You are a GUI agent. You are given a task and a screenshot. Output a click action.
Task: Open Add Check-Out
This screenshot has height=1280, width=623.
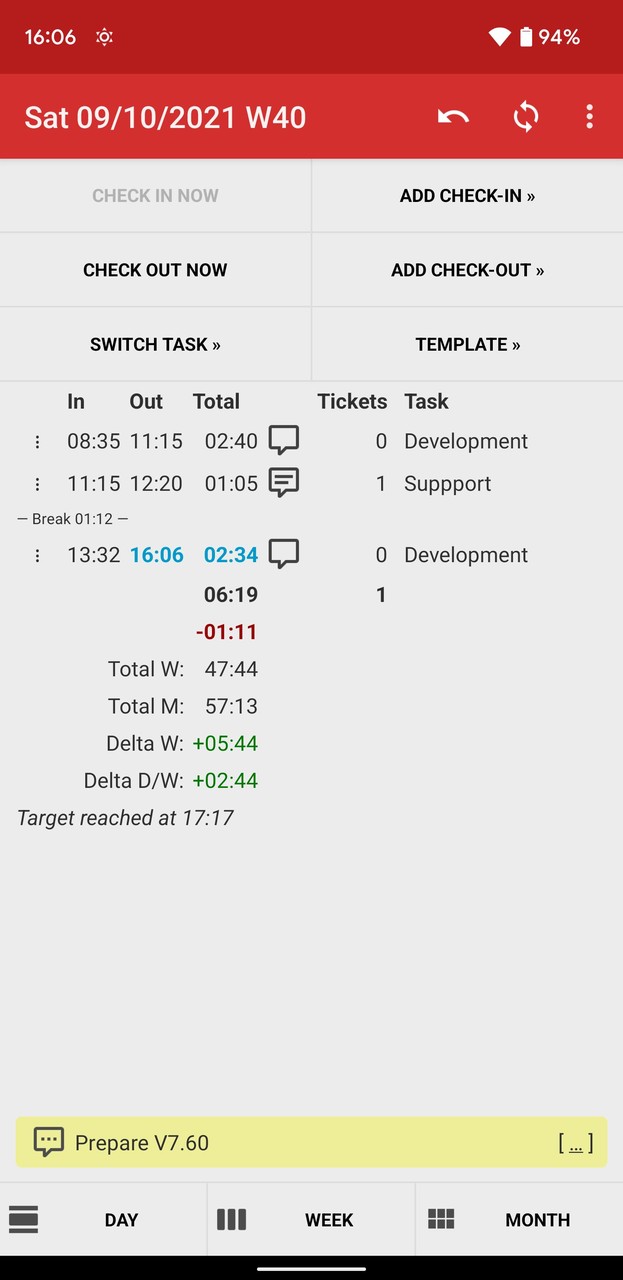467,270
